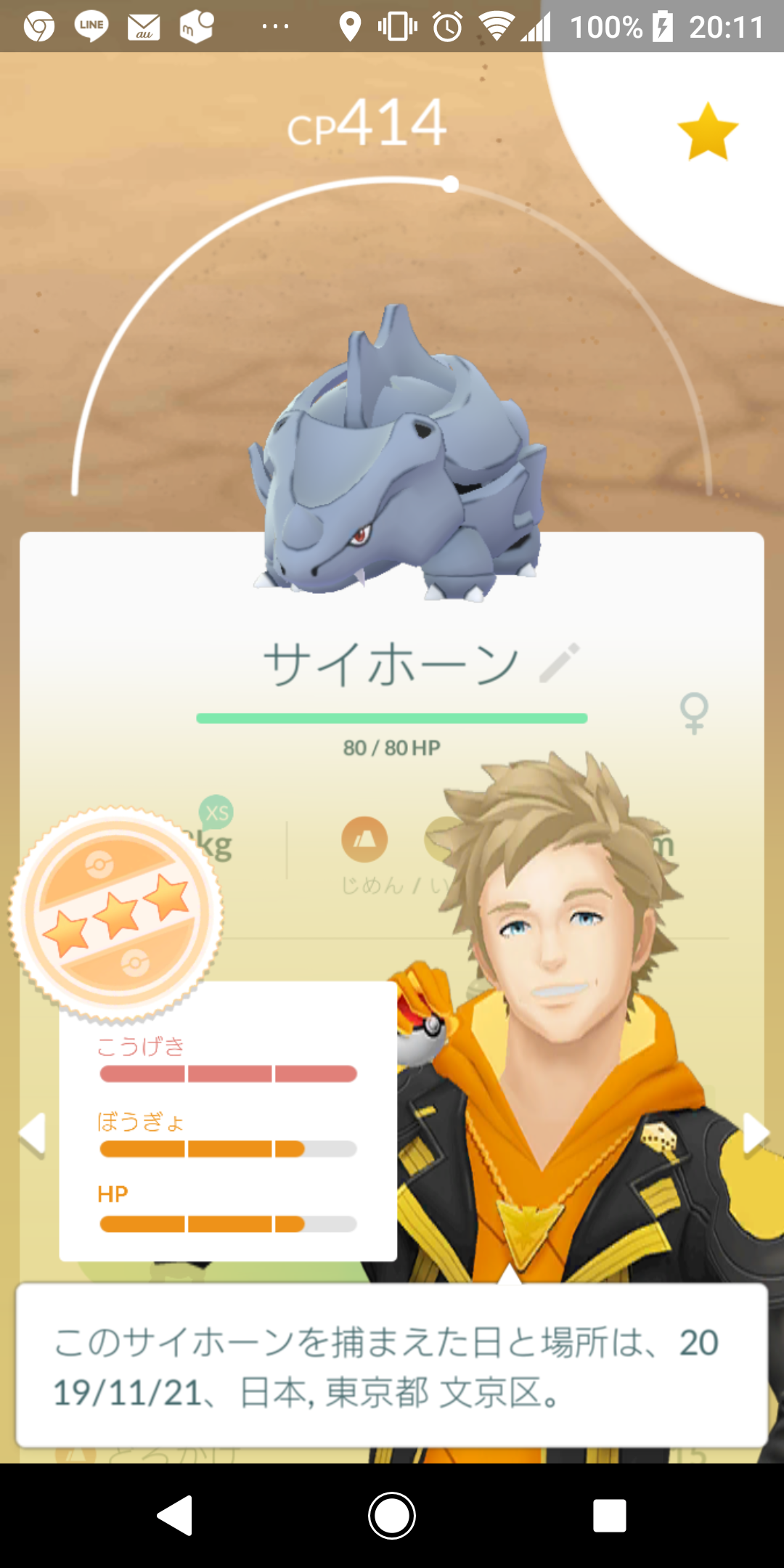Image resolution: width=784 pixels, height=1568 pixels.
Task: Show the next Pokémon with the right arrow
Action: 755,1132
